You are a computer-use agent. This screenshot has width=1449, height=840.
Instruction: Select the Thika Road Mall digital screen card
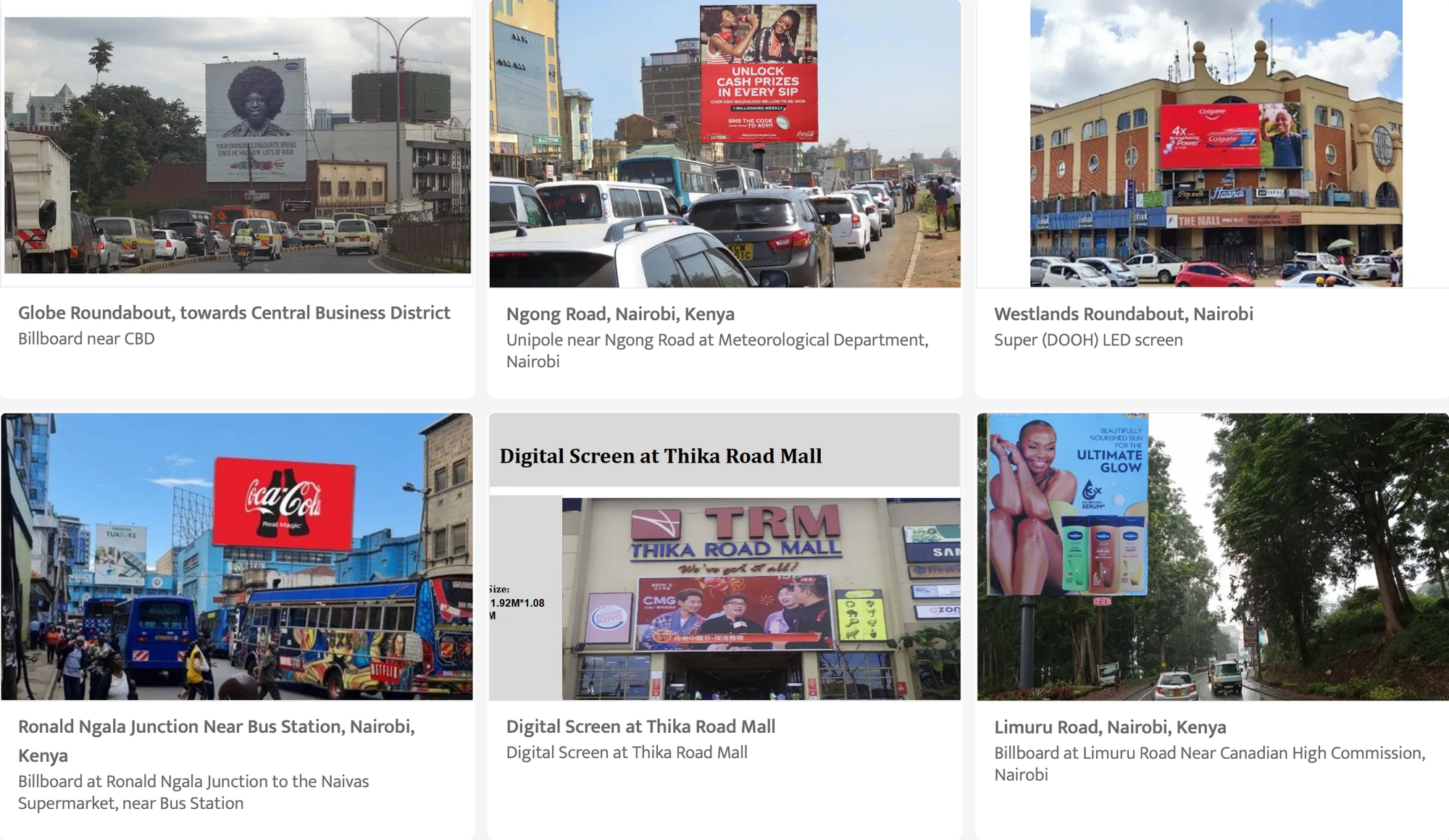tap(640, 727)
